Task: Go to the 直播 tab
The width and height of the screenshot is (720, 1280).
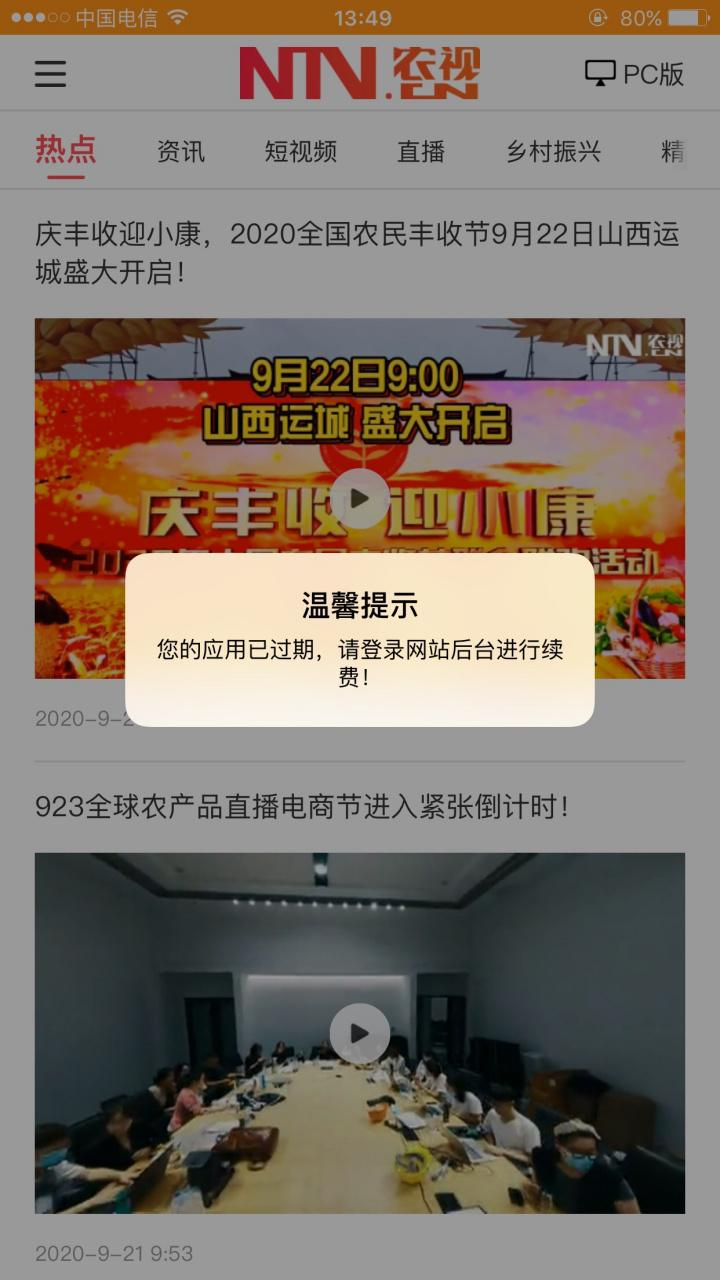Action: (421, 152)
